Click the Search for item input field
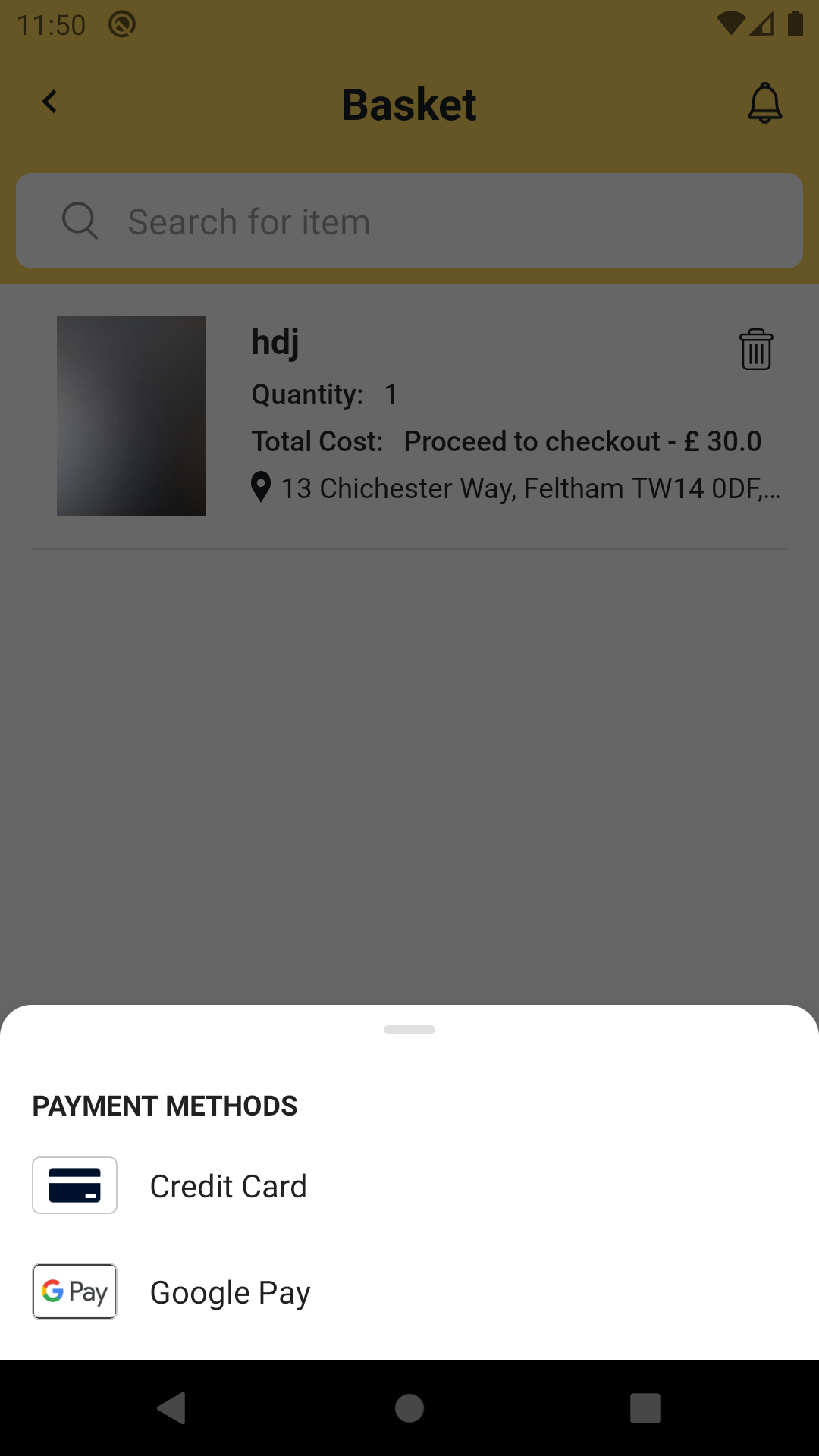This screenshot has height=1456, width=819. pos(409,221)
